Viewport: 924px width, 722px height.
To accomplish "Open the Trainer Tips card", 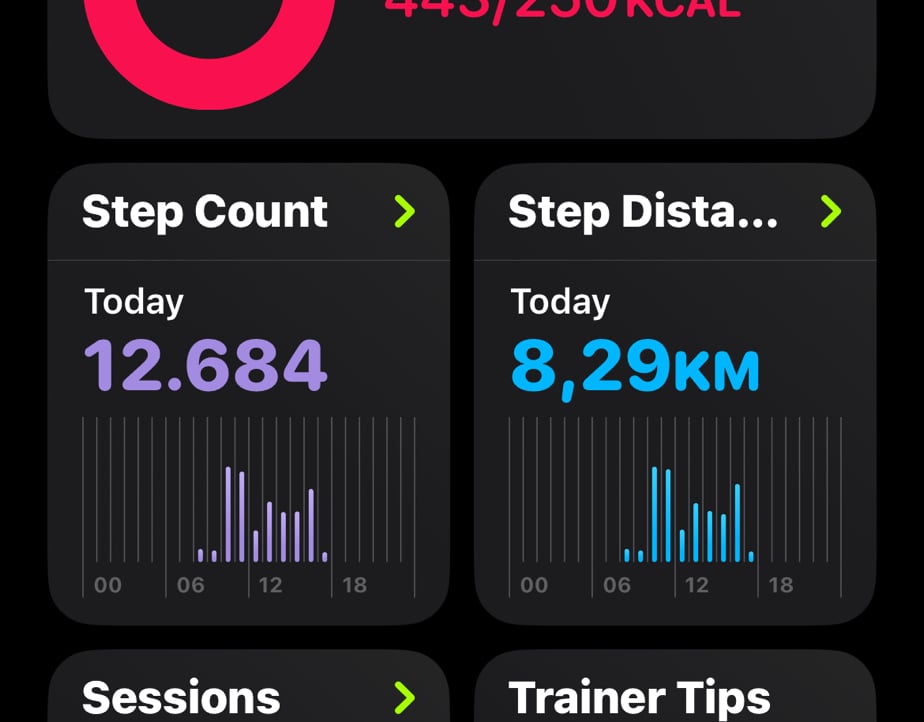I will pyautogui.click(x=675, y=686).
